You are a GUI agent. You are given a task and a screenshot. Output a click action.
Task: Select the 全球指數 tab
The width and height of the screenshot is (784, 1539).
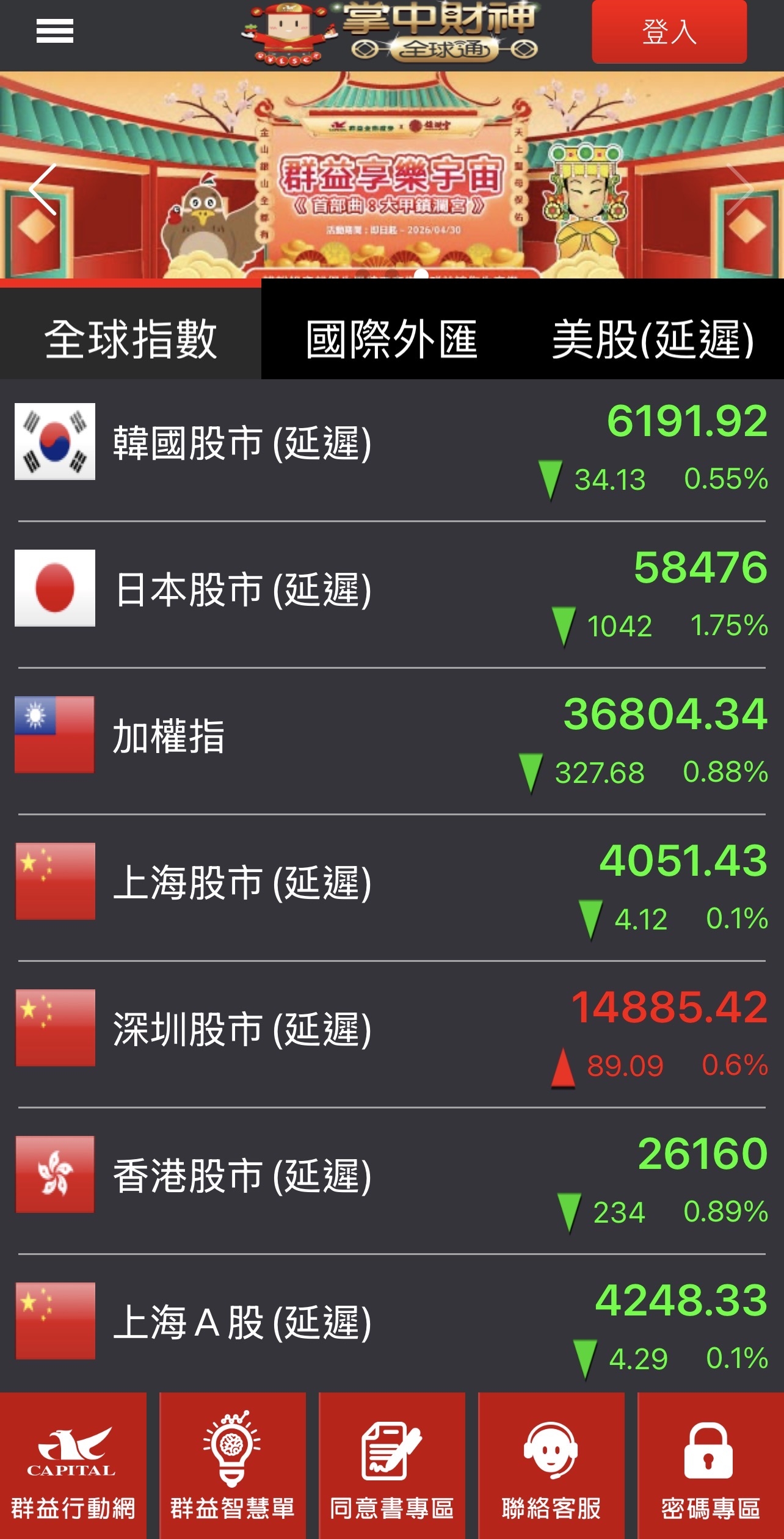click(x=131, y=339)
